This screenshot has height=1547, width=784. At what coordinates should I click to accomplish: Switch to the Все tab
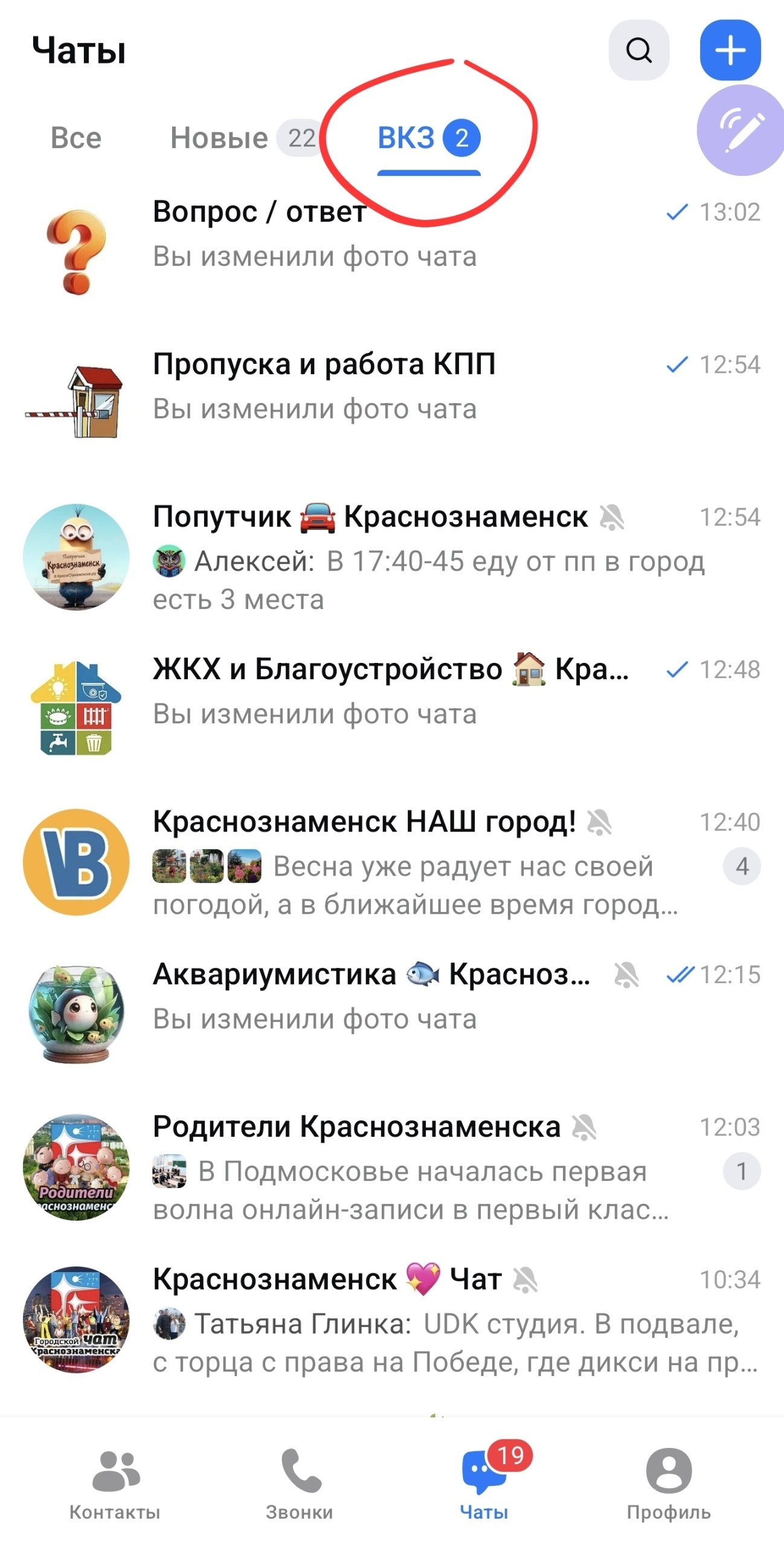[x=76, y=138]
